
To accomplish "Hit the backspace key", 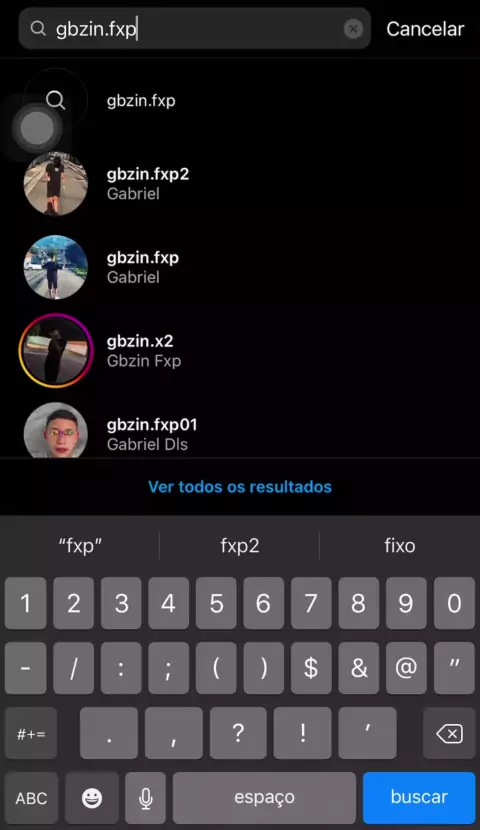I will pyautogui.click(x=449, y=734).
